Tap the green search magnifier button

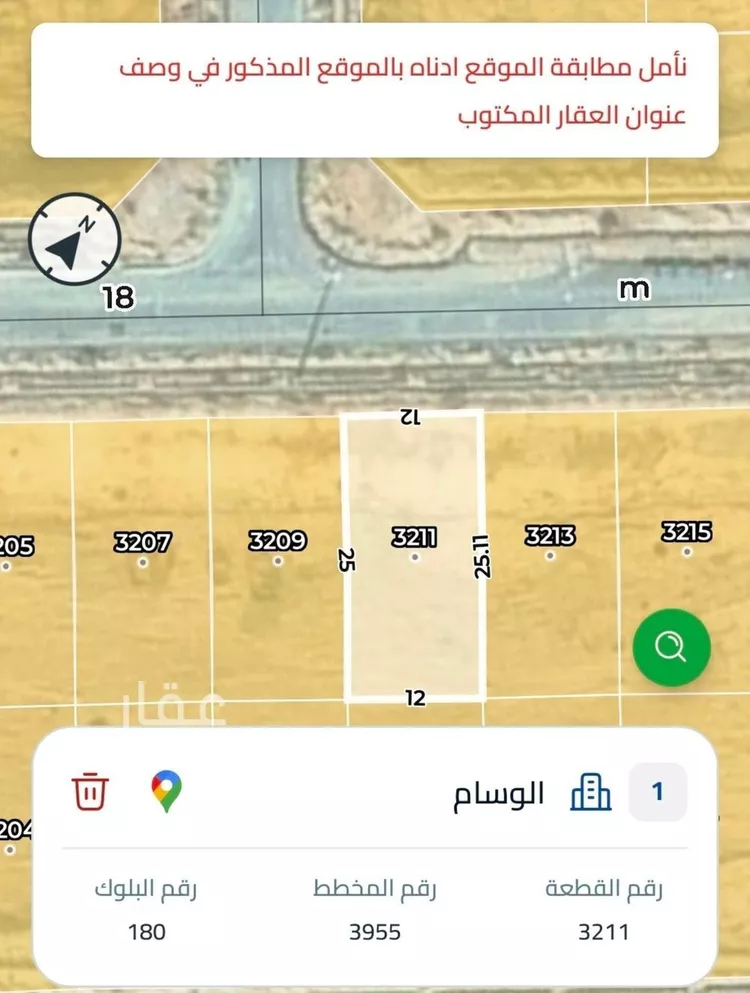point(671,647)
